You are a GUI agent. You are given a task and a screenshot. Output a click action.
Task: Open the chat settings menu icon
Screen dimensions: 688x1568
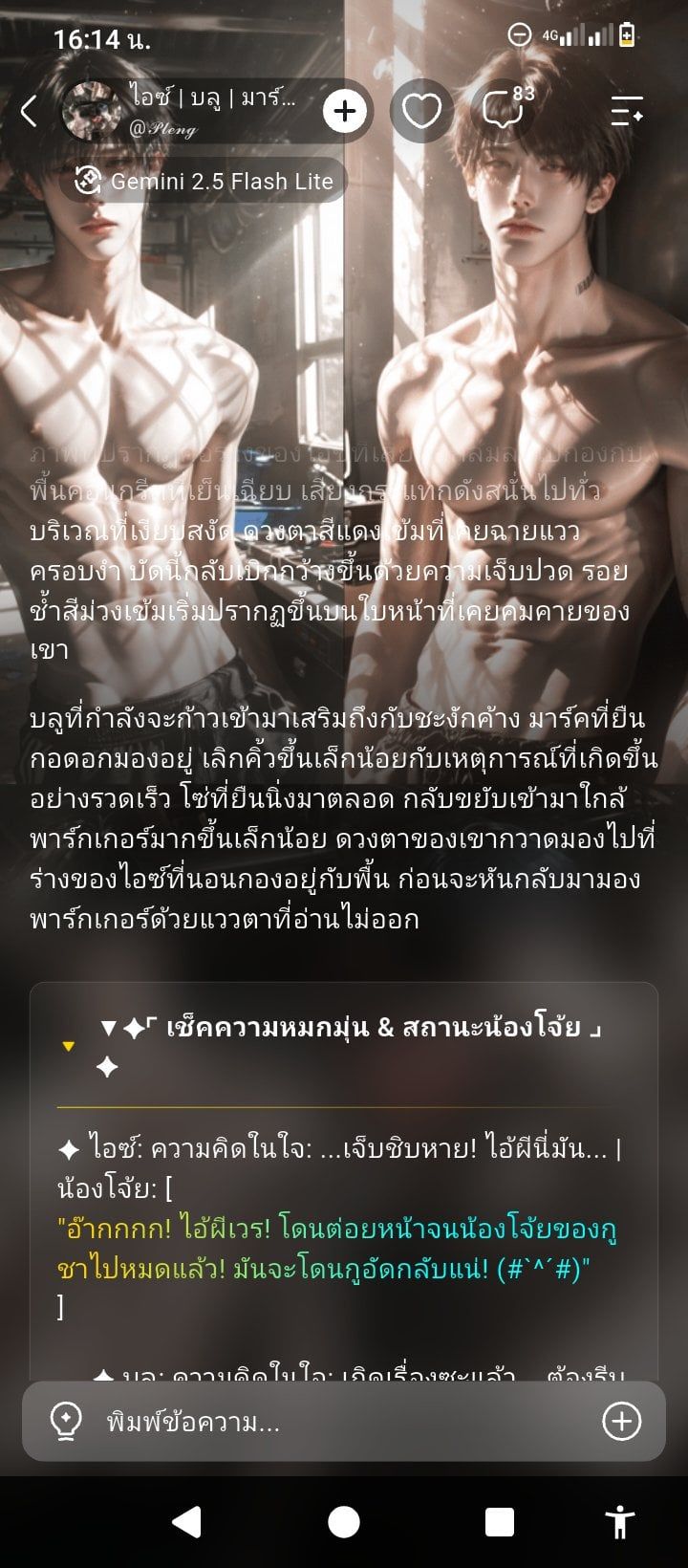627,112
